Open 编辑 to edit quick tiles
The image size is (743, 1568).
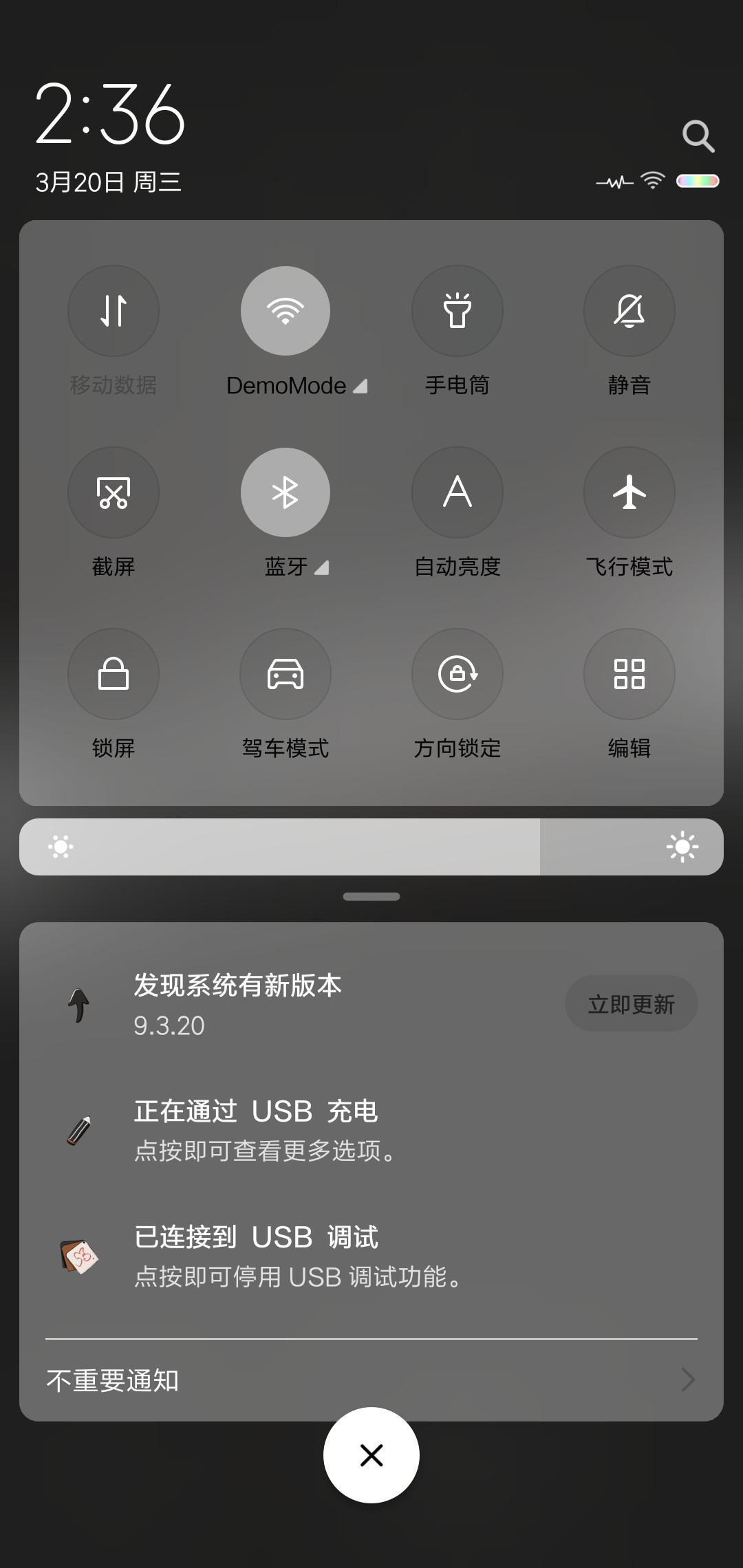coord(629,674)
